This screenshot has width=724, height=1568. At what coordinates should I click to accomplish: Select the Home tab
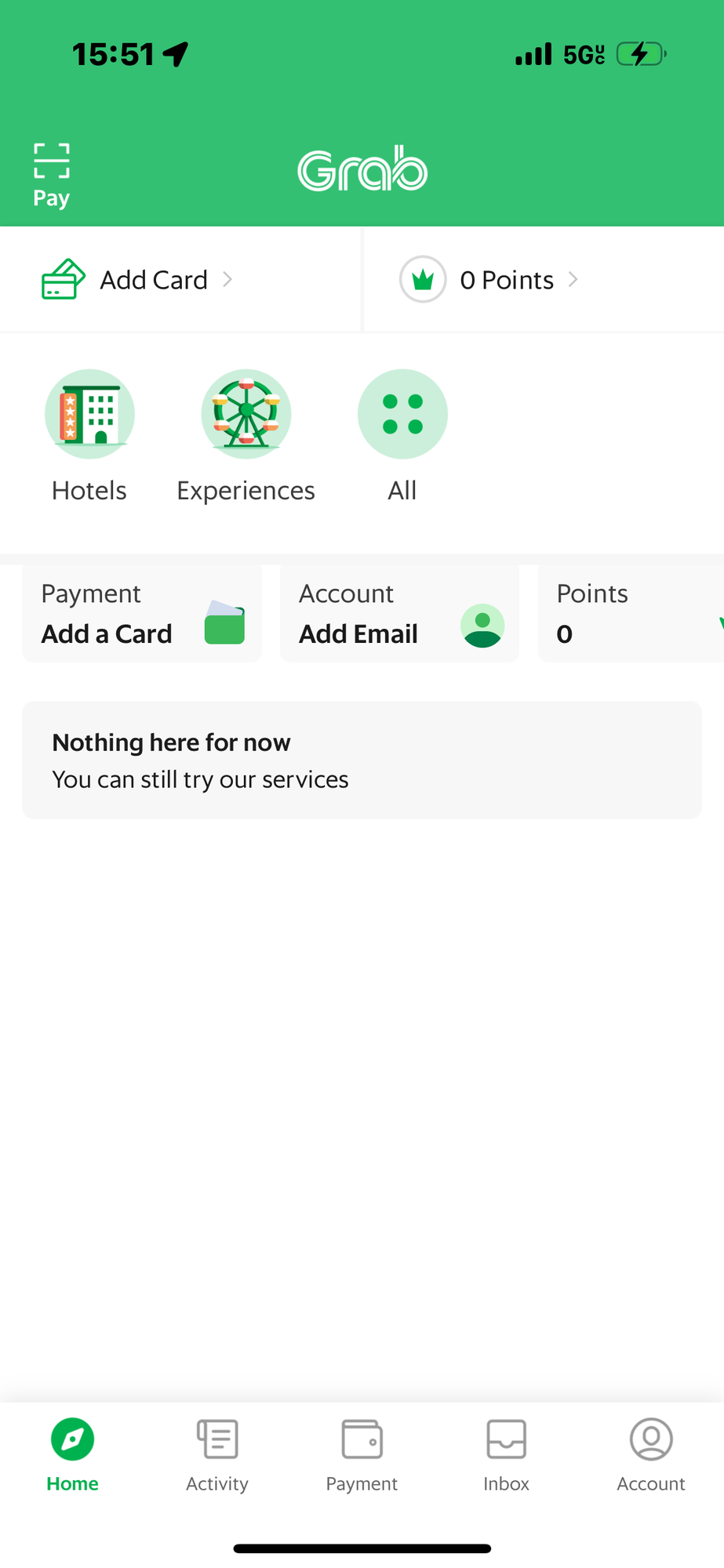click(x=72, y=1456)
